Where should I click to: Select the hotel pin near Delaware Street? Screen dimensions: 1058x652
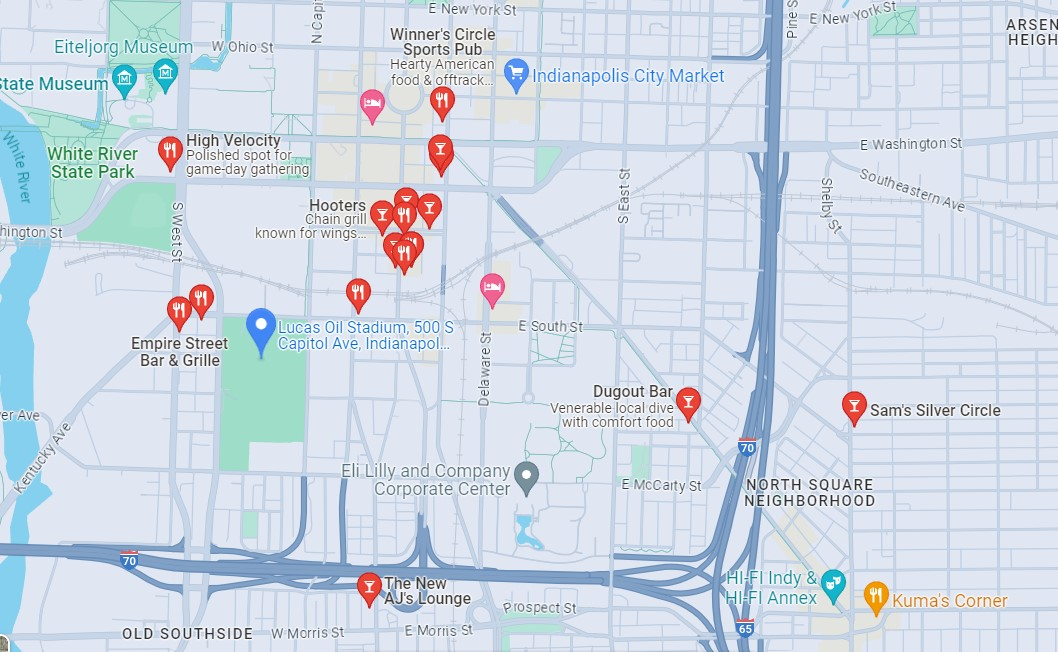(x=492, y=289)
